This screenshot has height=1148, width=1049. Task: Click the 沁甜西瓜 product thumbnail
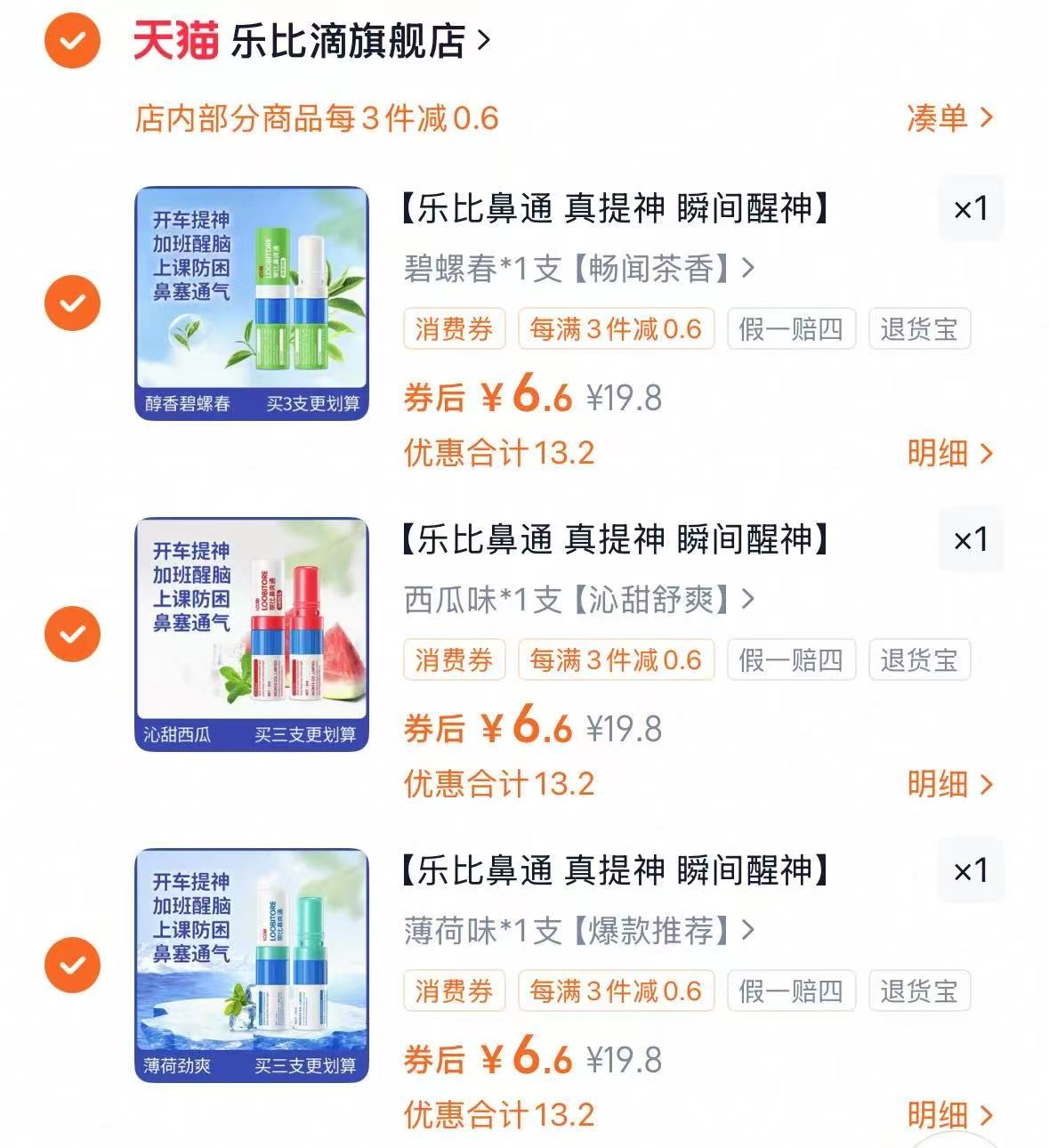[x=254, y=633]
